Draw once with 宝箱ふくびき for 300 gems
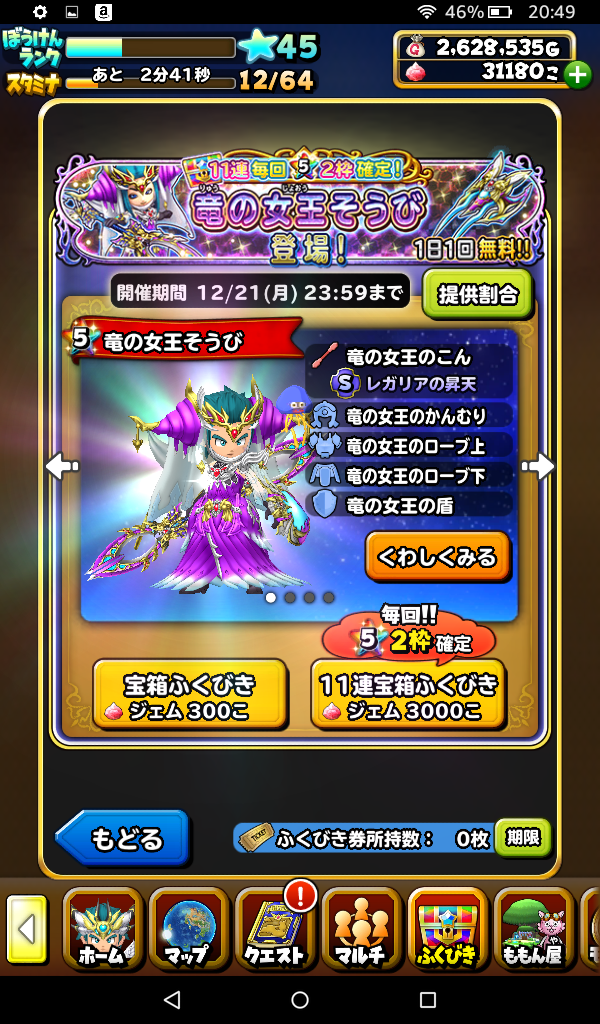Screen dimensions: 600x1024 (190, 694)
